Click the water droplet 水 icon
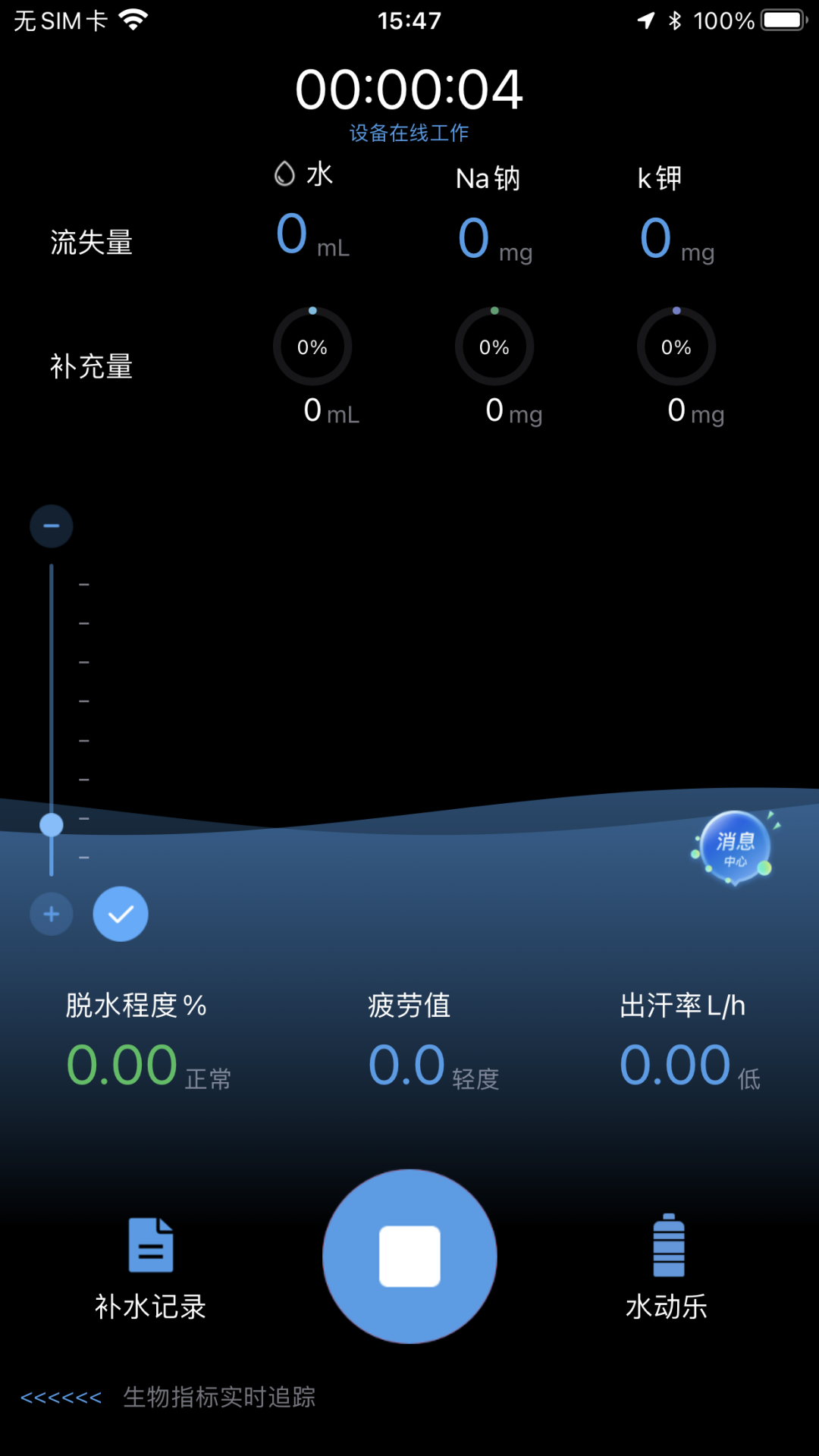The width and height of the screenshot is (819, 1456). (x=284, y=173)
